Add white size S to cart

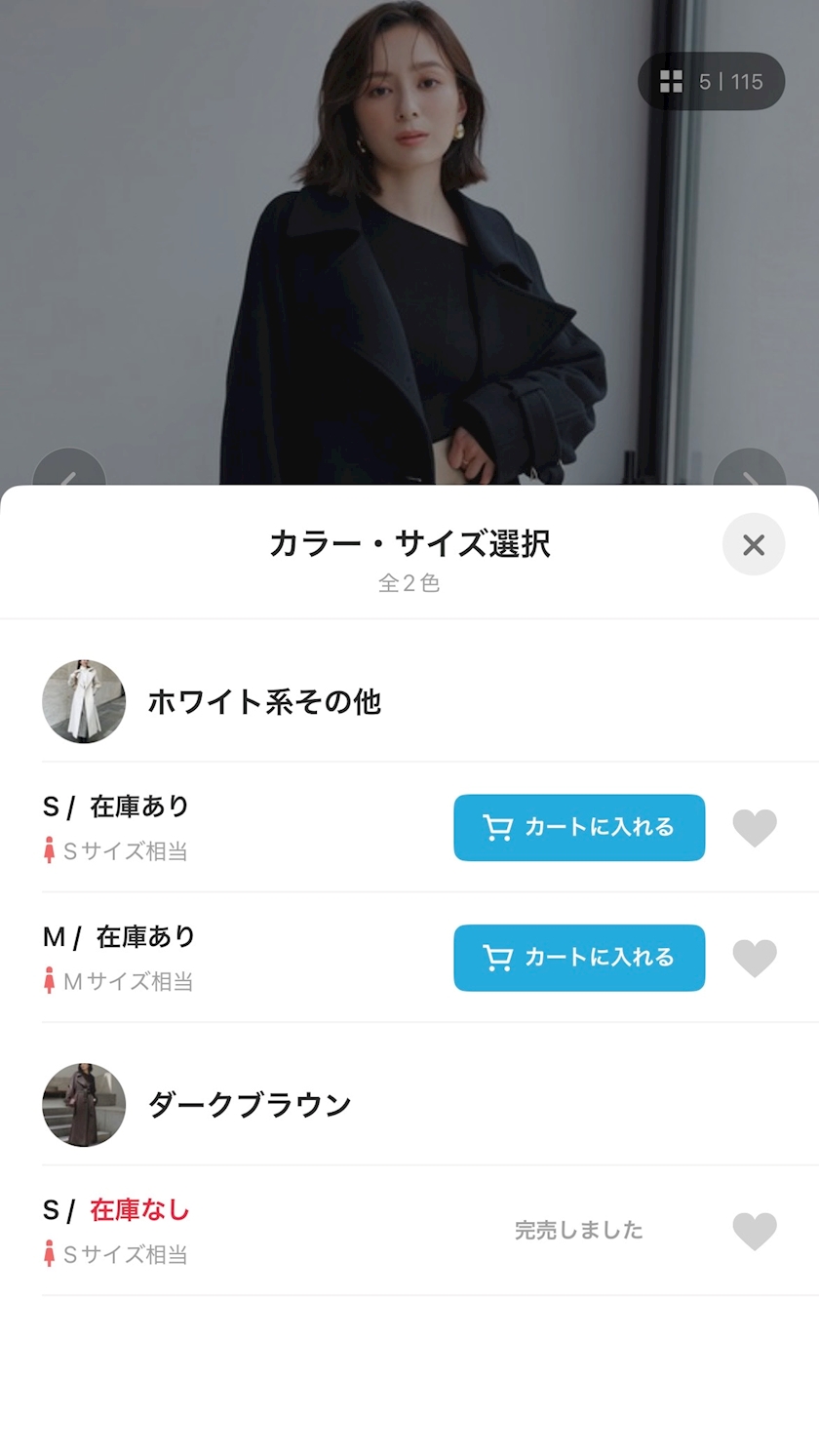tap(579, 828)
